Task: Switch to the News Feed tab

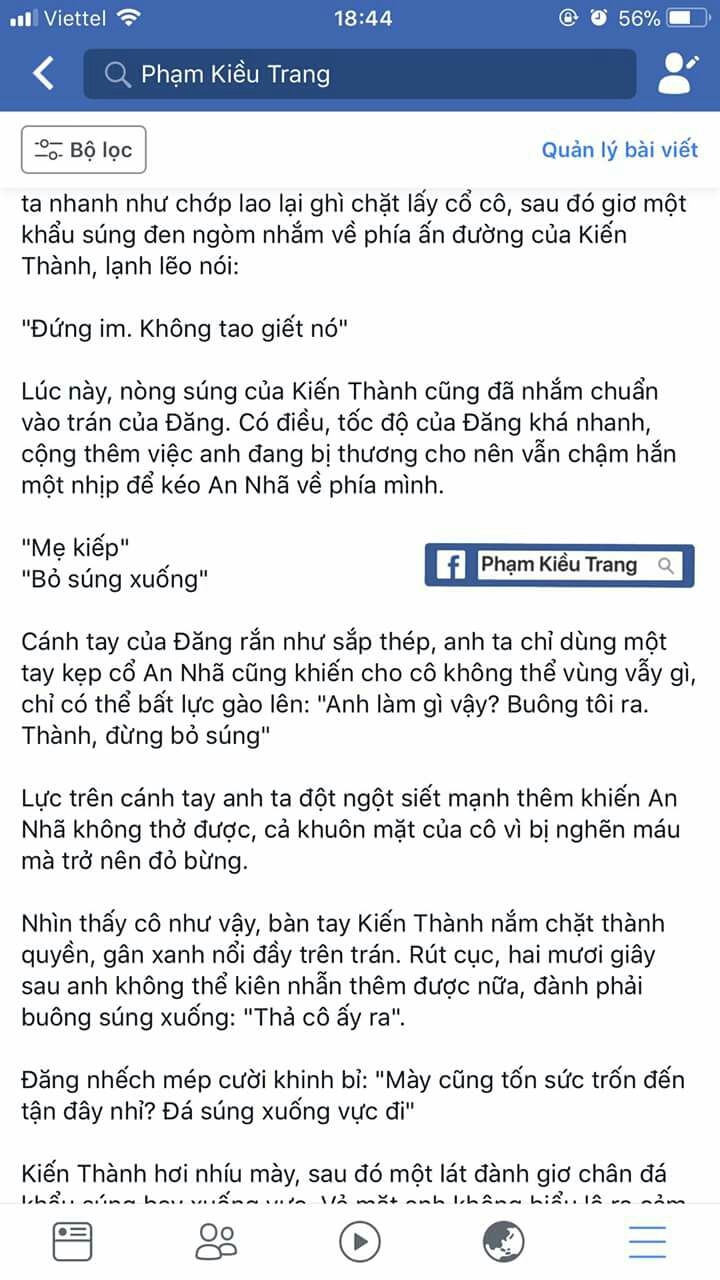Action: pyautogui.click(x=72, y=1242)
